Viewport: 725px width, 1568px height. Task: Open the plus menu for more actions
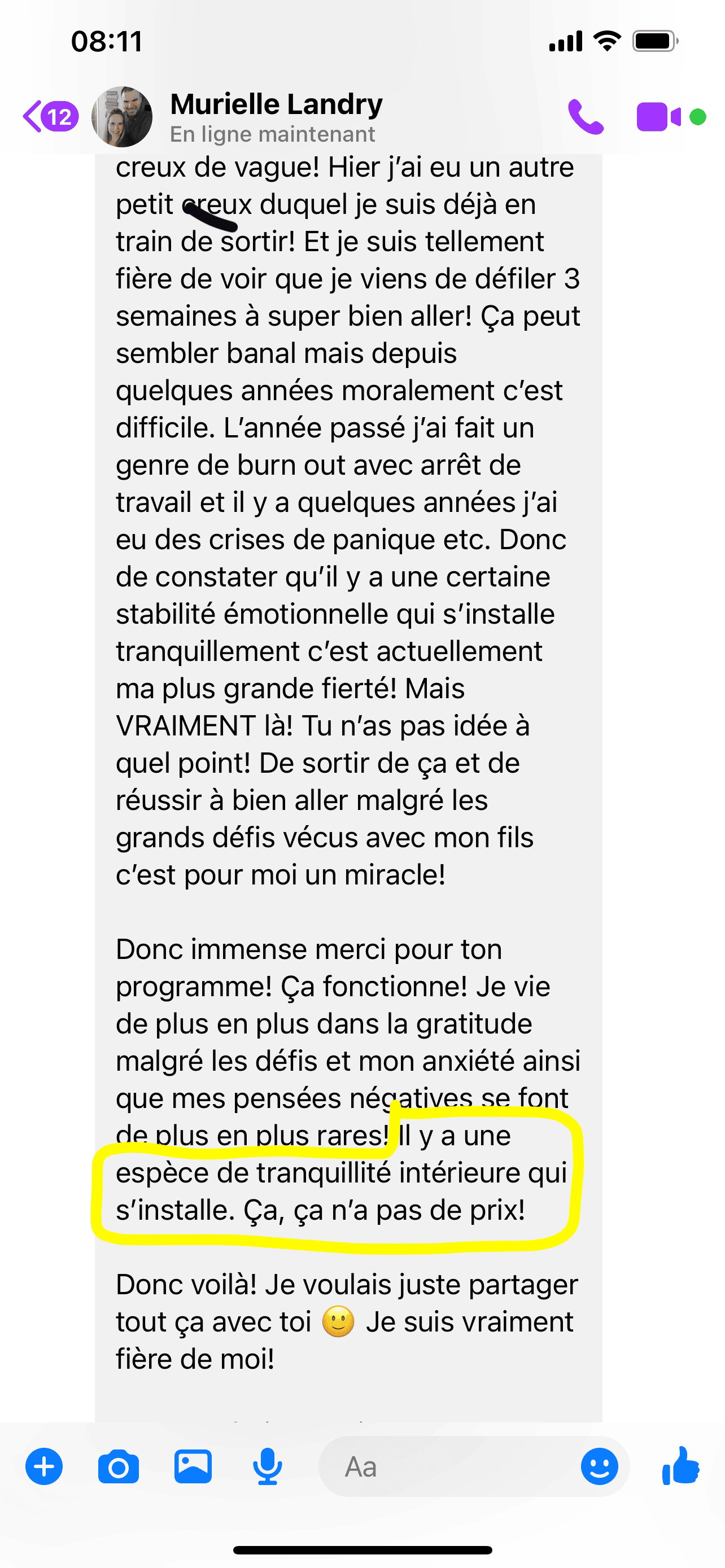coord(44,1467)
